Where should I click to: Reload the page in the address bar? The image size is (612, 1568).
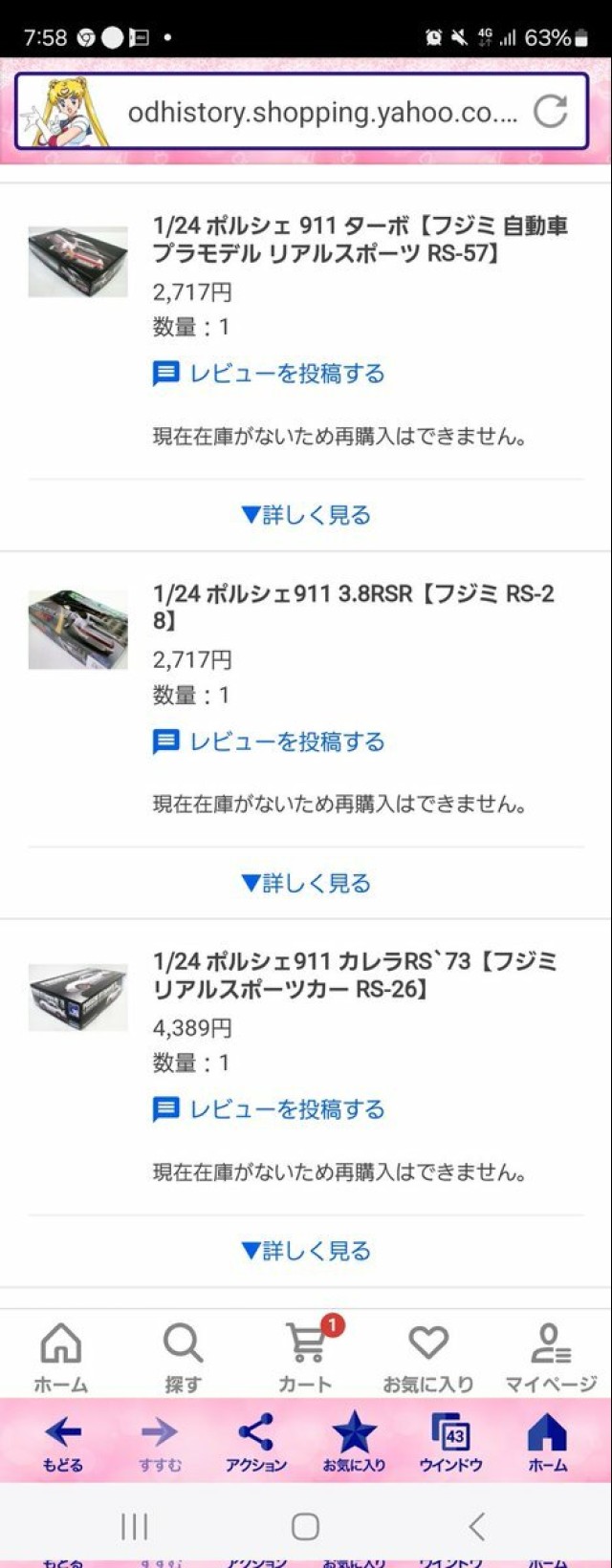click(551, 112)
